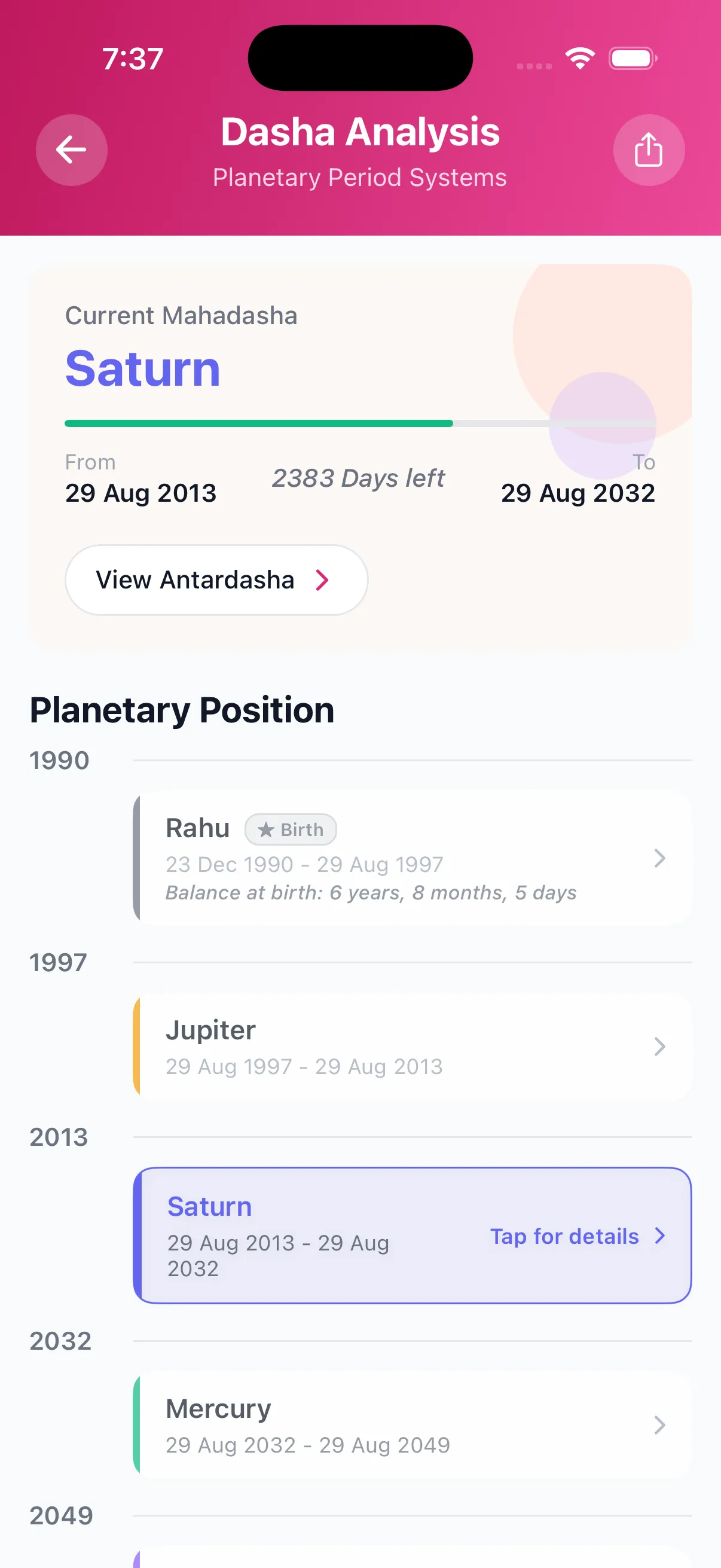Screen dimensions: 721x1568
Task: Navigate back using the back arrow icon
Action: click(x=71, y=150)
